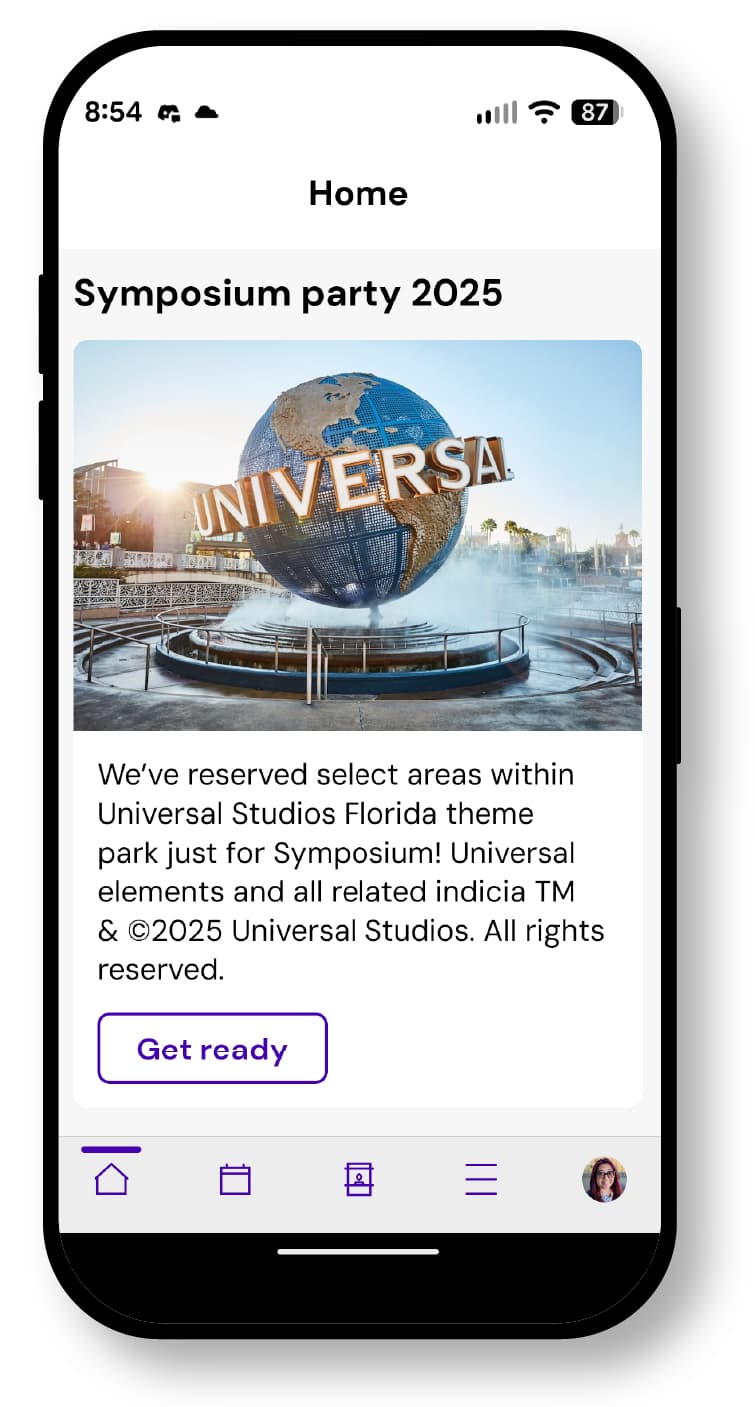Open the Symposium party 2025 card image

(x=357, y=535)
